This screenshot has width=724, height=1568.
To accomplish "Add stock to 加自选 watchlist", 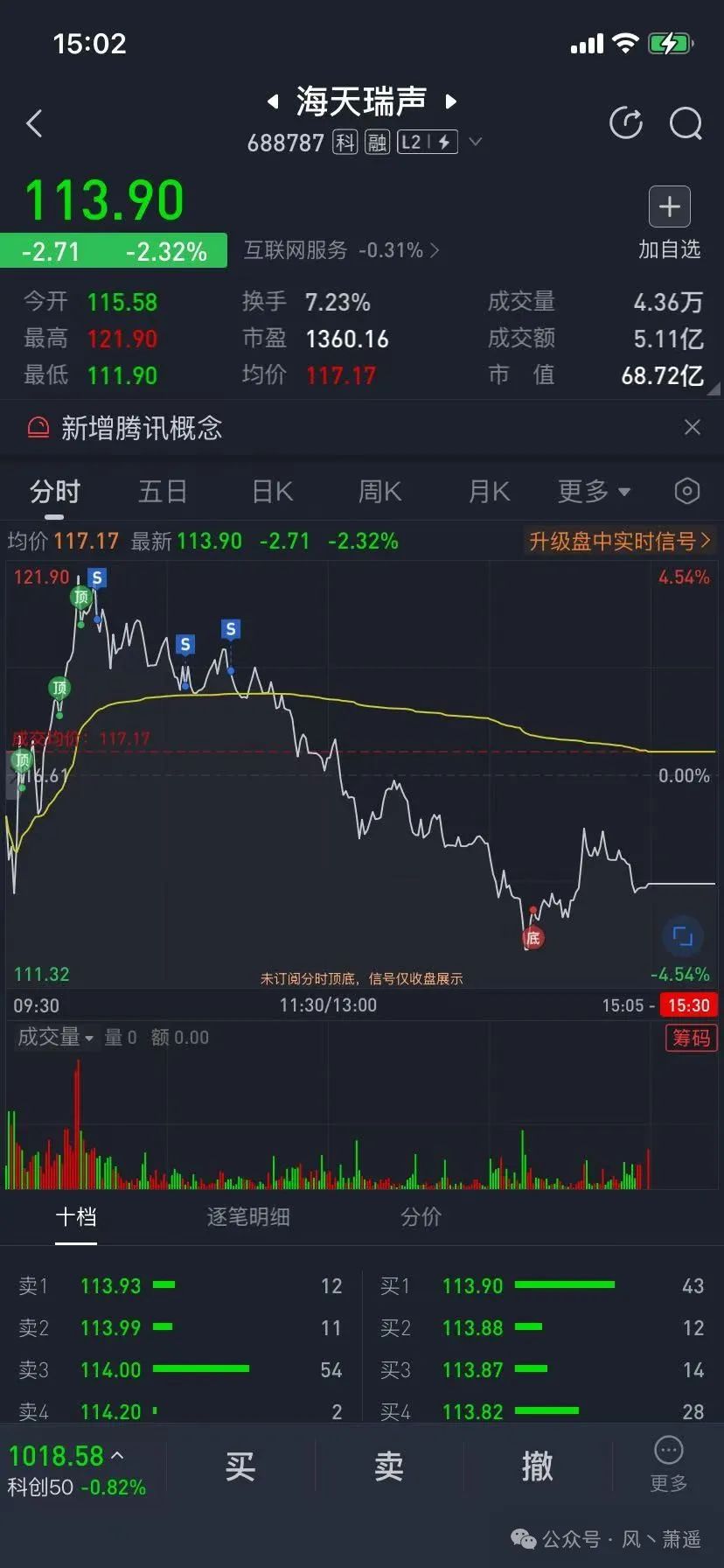I will (669, 207).
